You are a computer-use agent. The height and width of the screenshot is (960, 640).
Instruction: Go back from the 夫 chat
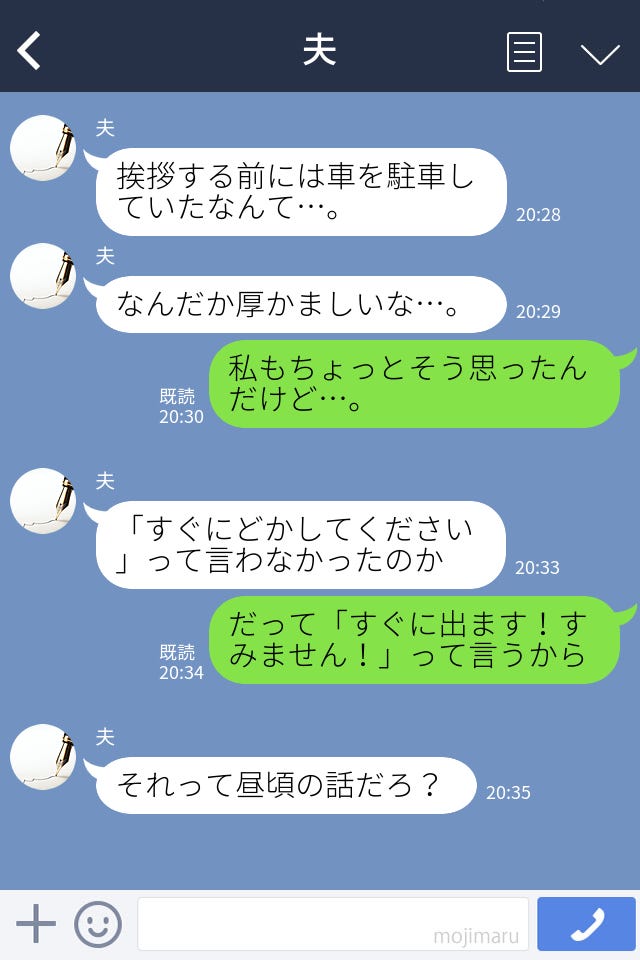click(x=30, y=50)
